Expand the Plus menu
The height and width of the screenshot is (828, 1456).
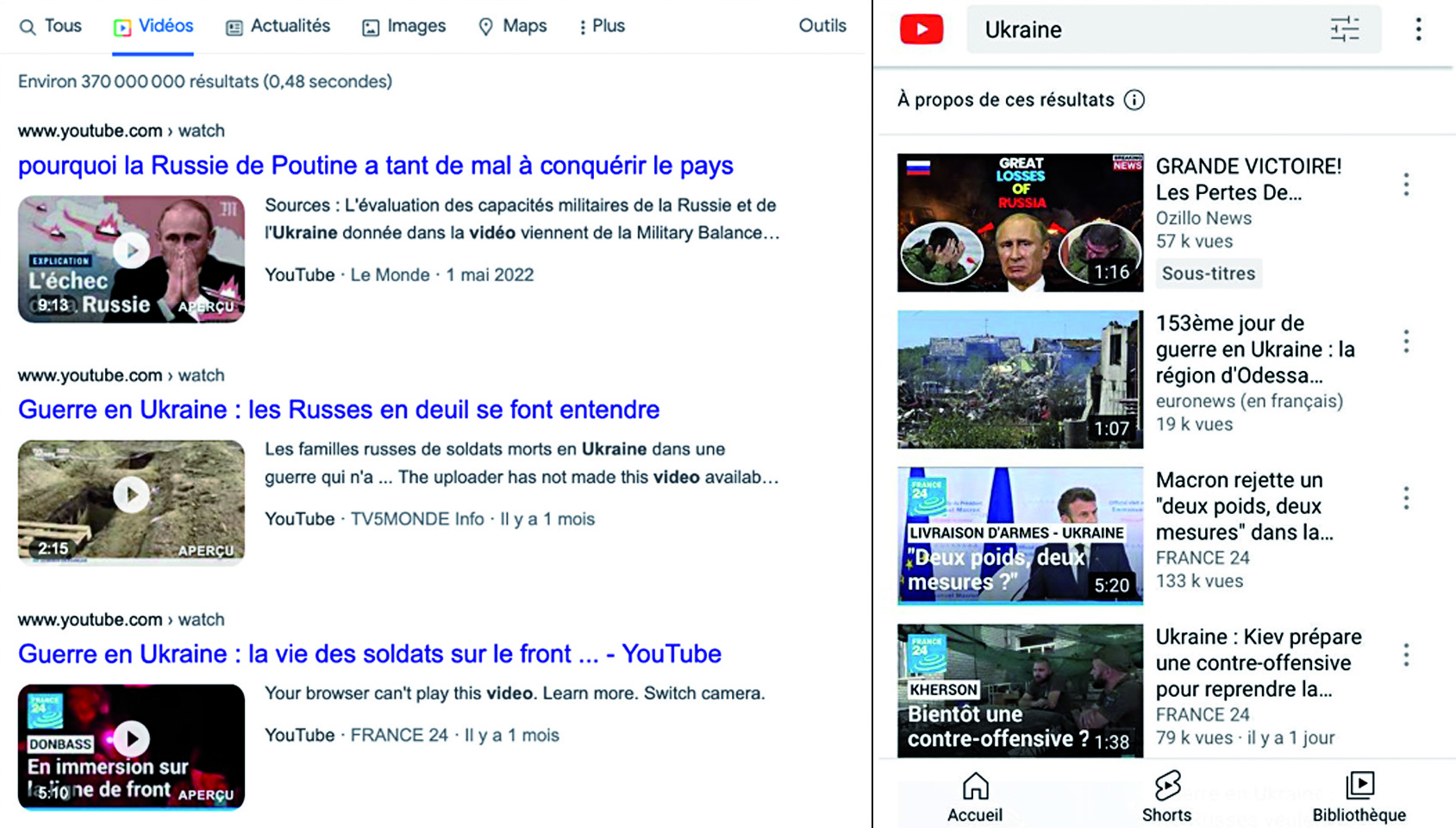click(x=602, y=26)
